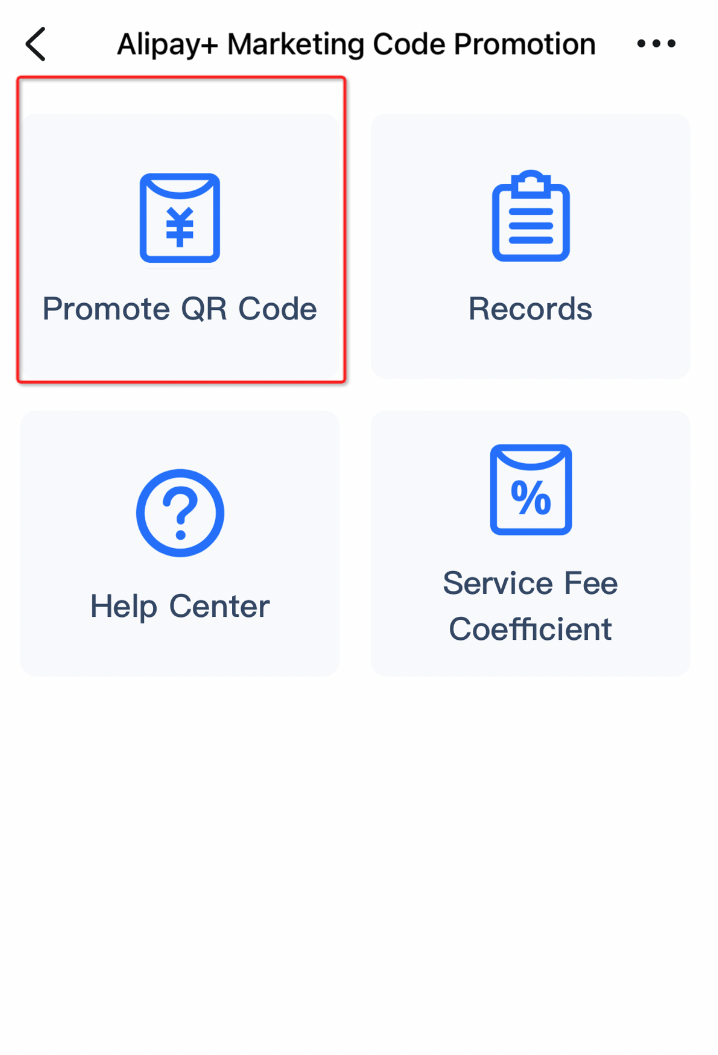
Task: Go back using the header arrow
Action: pyautogui.click(x=36, y=44)
